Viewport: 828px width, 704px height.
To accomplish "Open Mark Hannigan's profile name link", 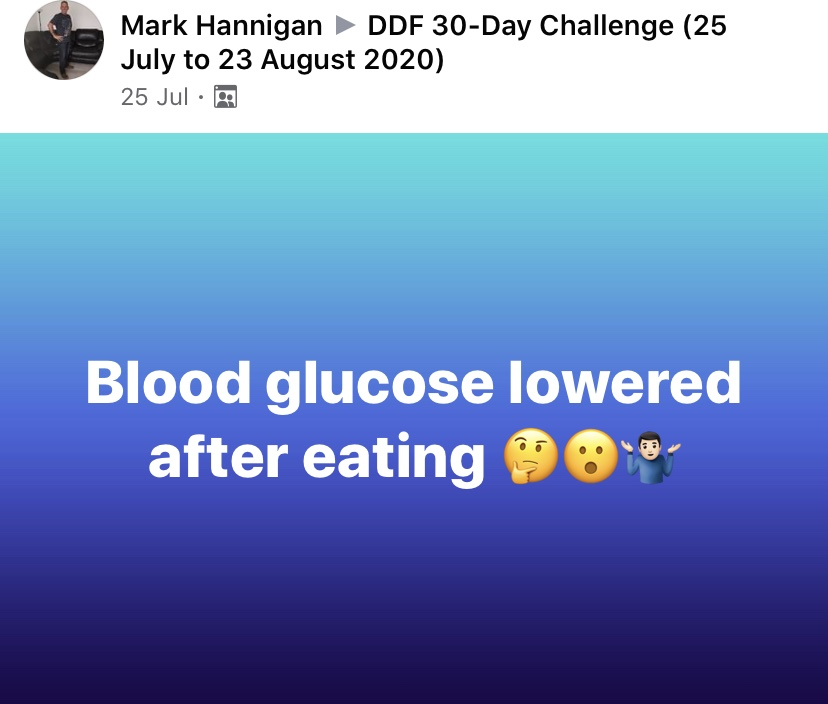I will coord(222,25).
